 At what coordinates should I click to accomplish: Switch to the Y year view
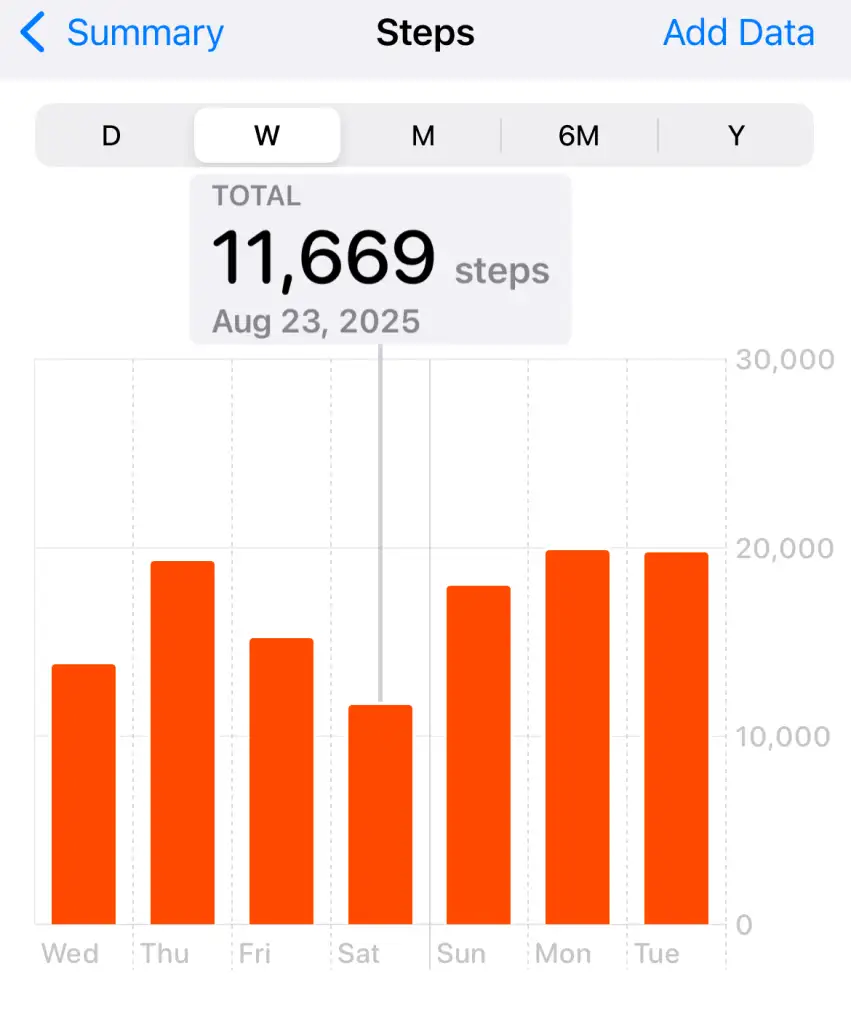[x=736, y=136]
